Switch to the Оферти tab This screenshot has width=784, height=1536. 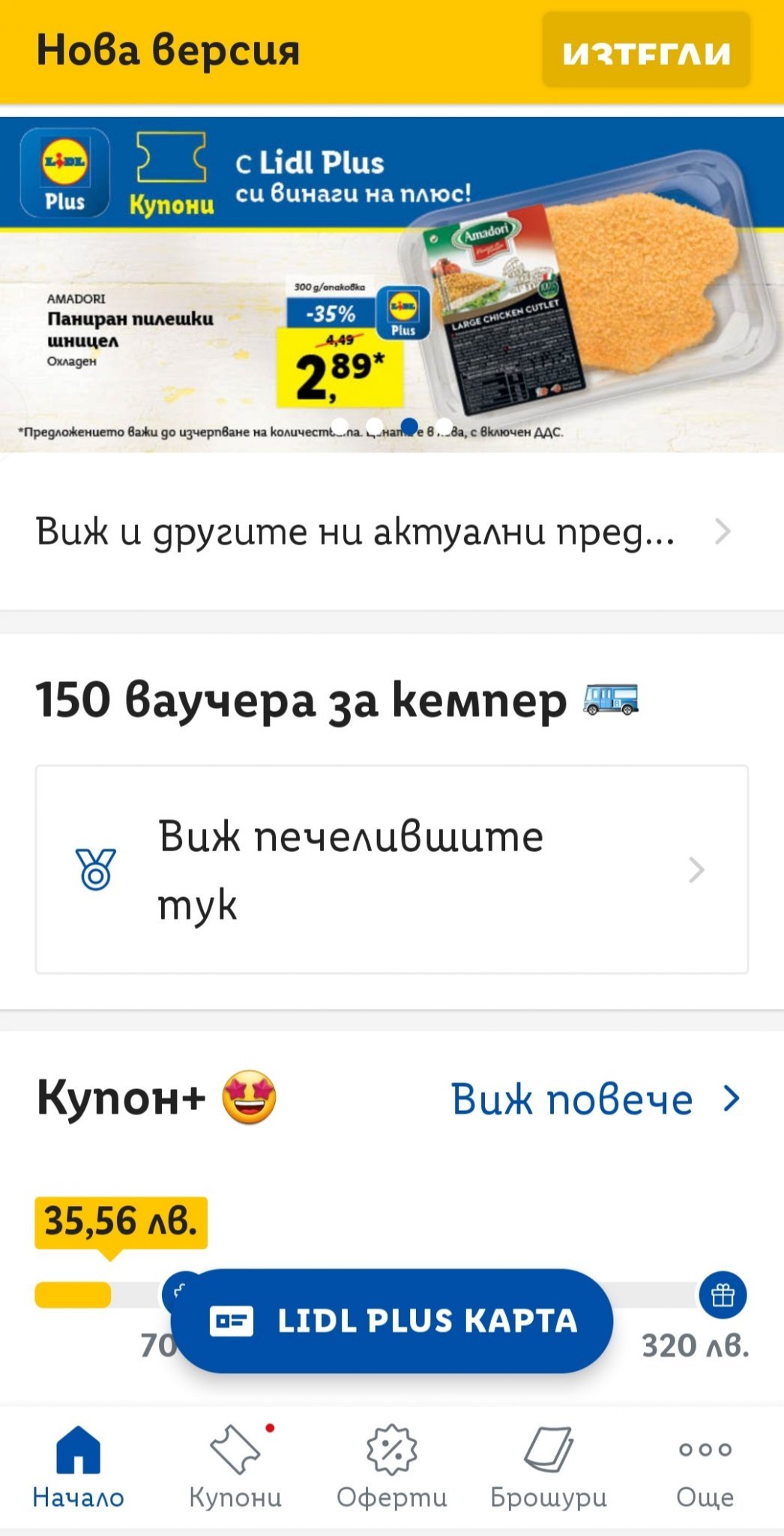tap(391, 1468)
